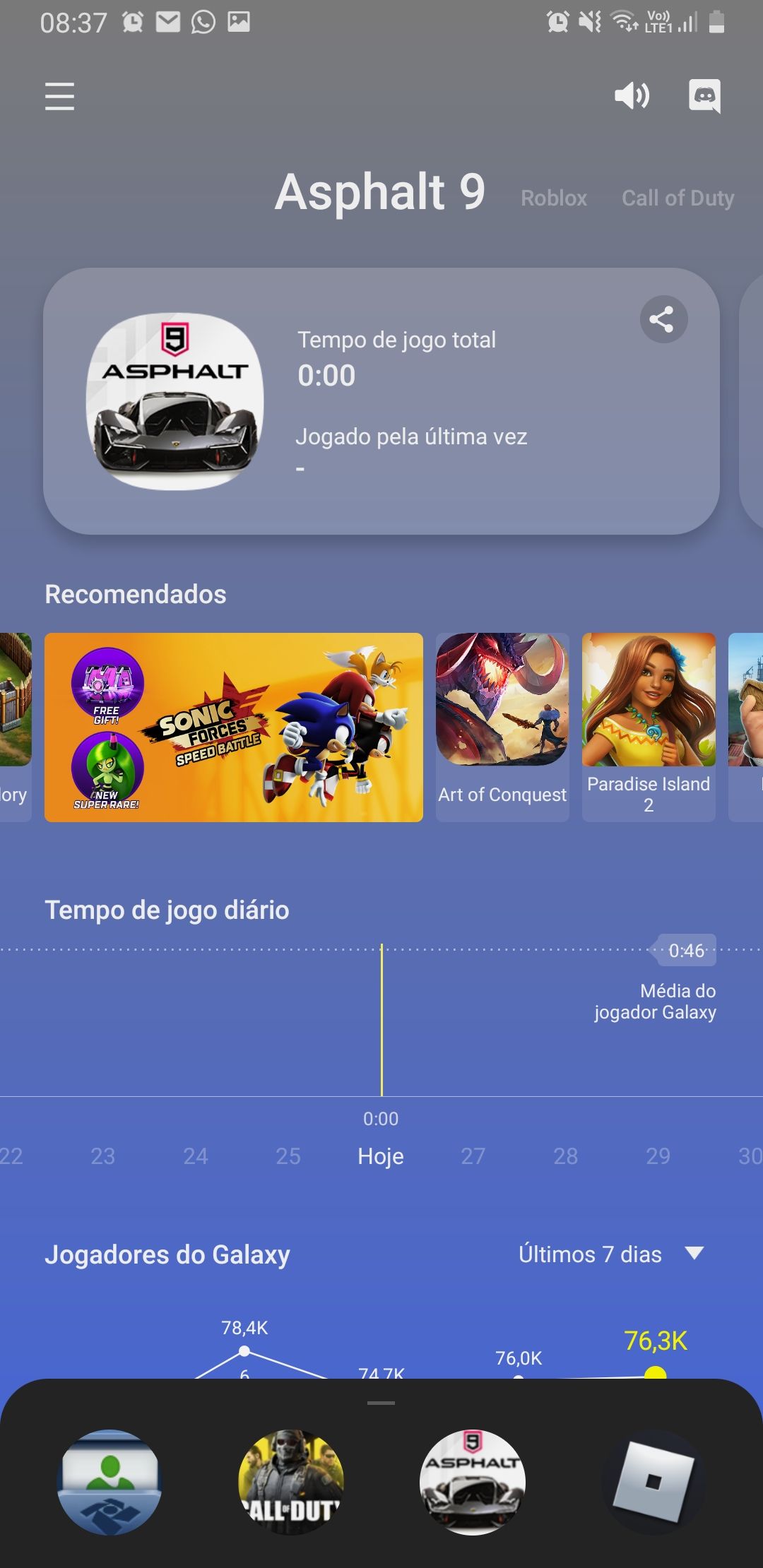Image resolution: width=763 pixels, height=1568 pixels.
Task: Select day 24 in daily playtime chart
Action: coord(195,1156)
